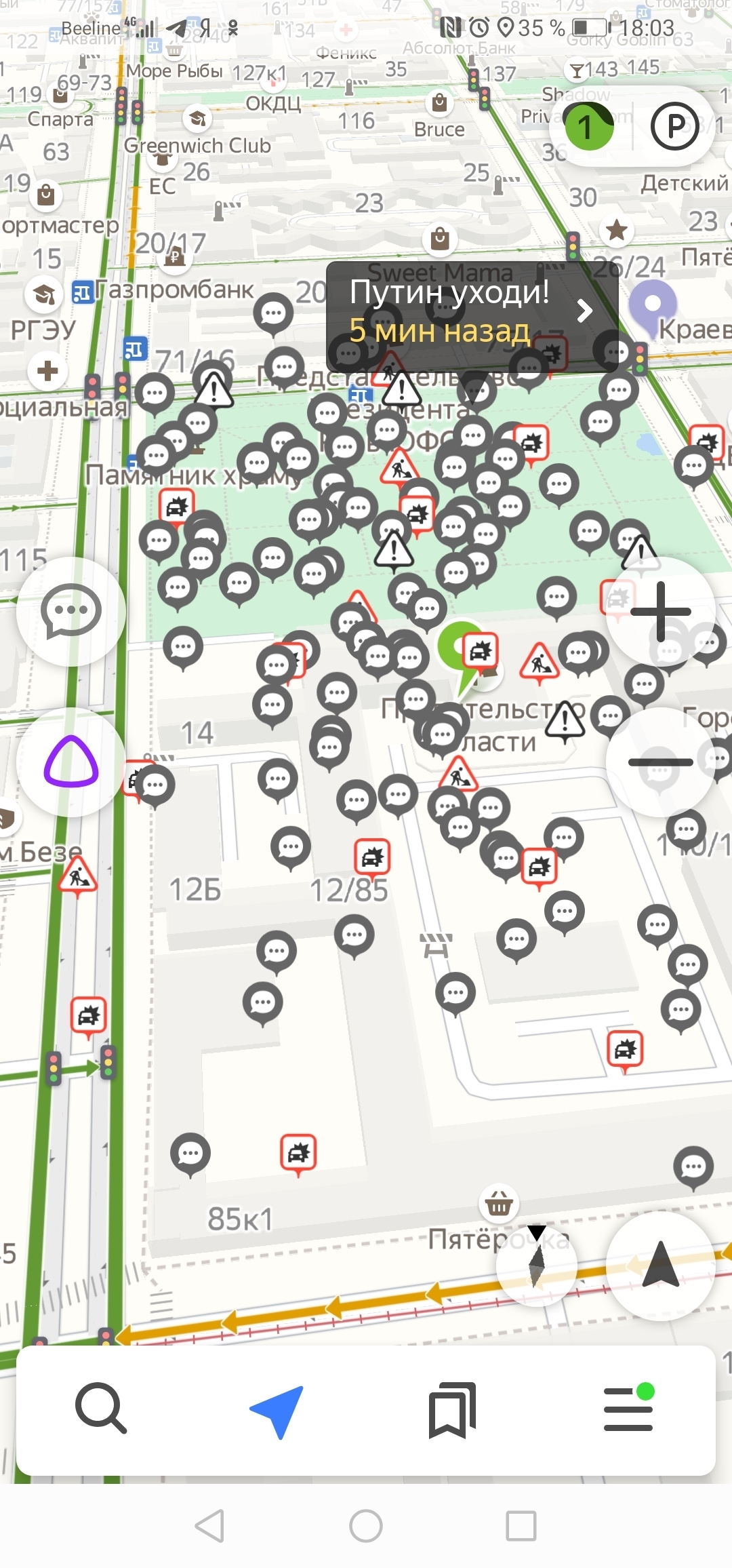This screenshot has width=732, height=1568.
Task: Open the main menu with green dot
Action: (628, 1410)
